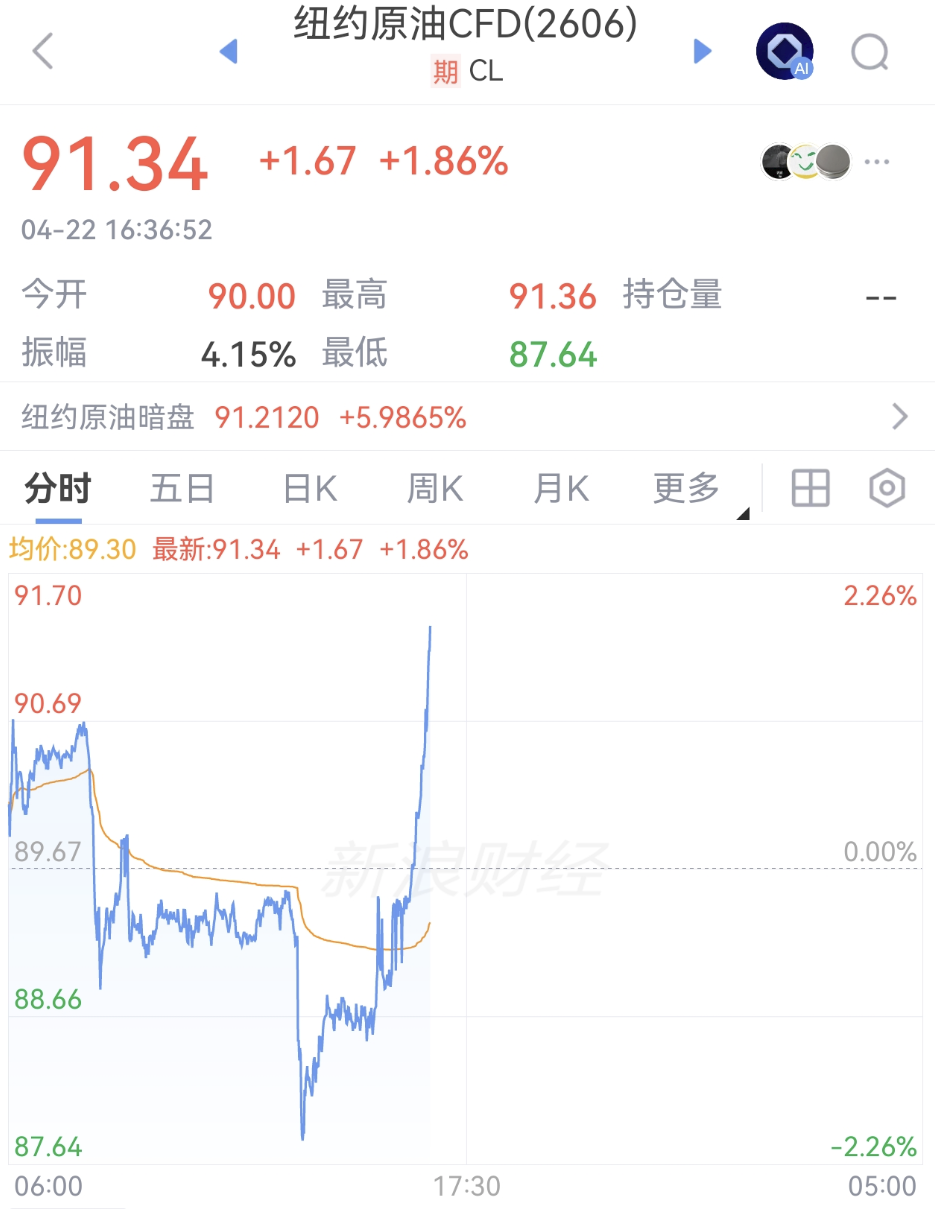Open the chart settings hexagon icon
The width and height of the screenshot is (935, 1209).
click(x=887, y=489)
